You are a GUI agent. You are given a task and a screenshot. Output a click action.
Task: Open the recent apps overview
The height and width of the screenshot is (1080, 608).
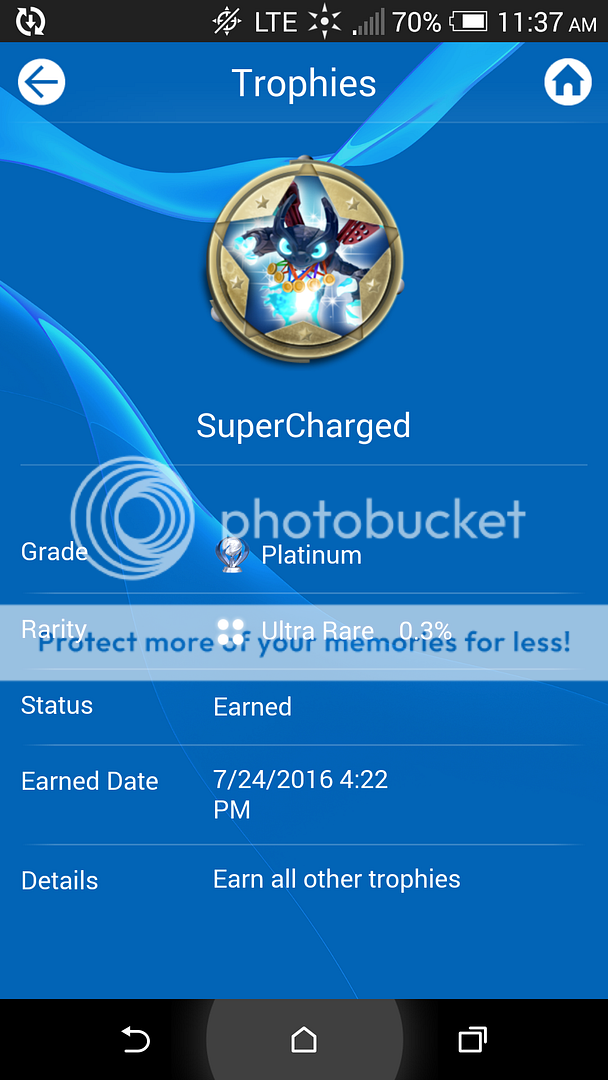[x=472, y=1040]
